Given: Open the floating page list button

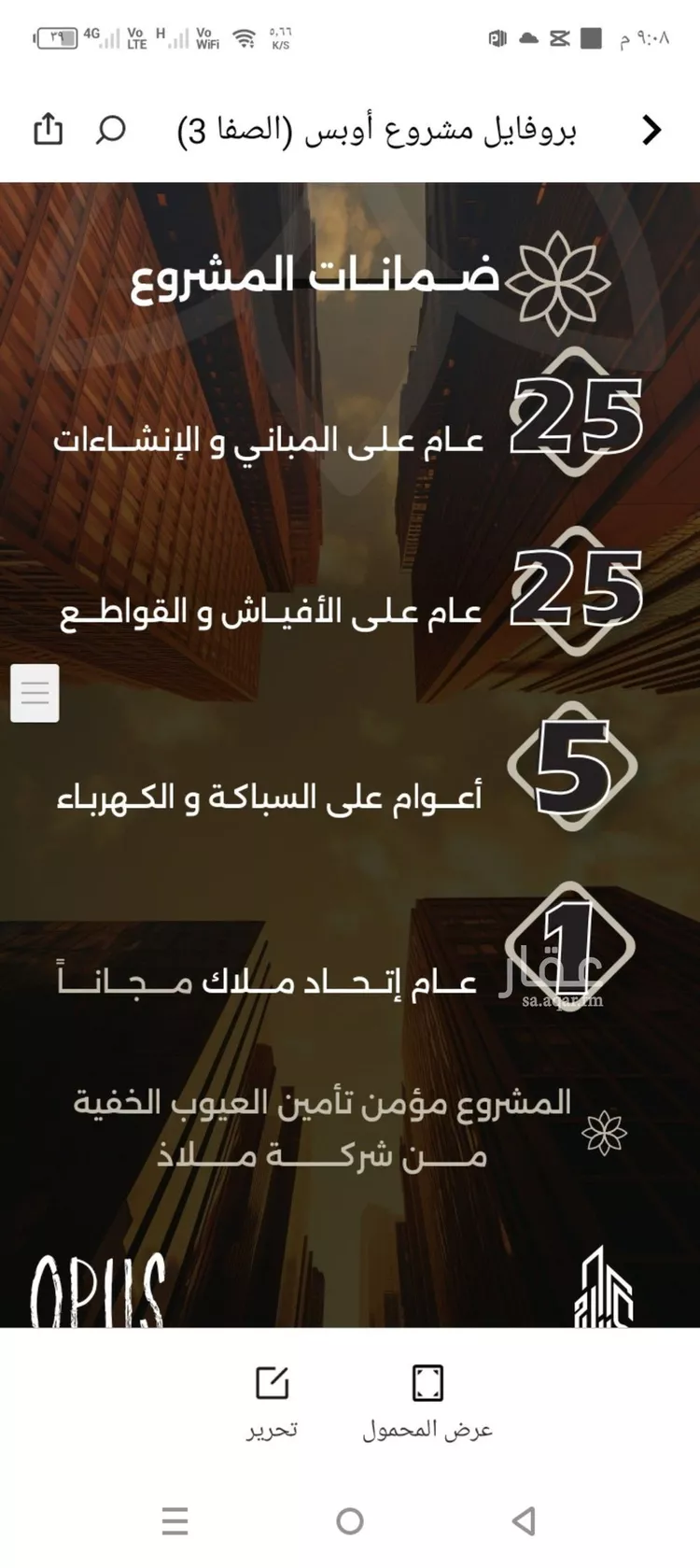Looking at the screenshot, I should pyautogui.click(x=35, y=693).
